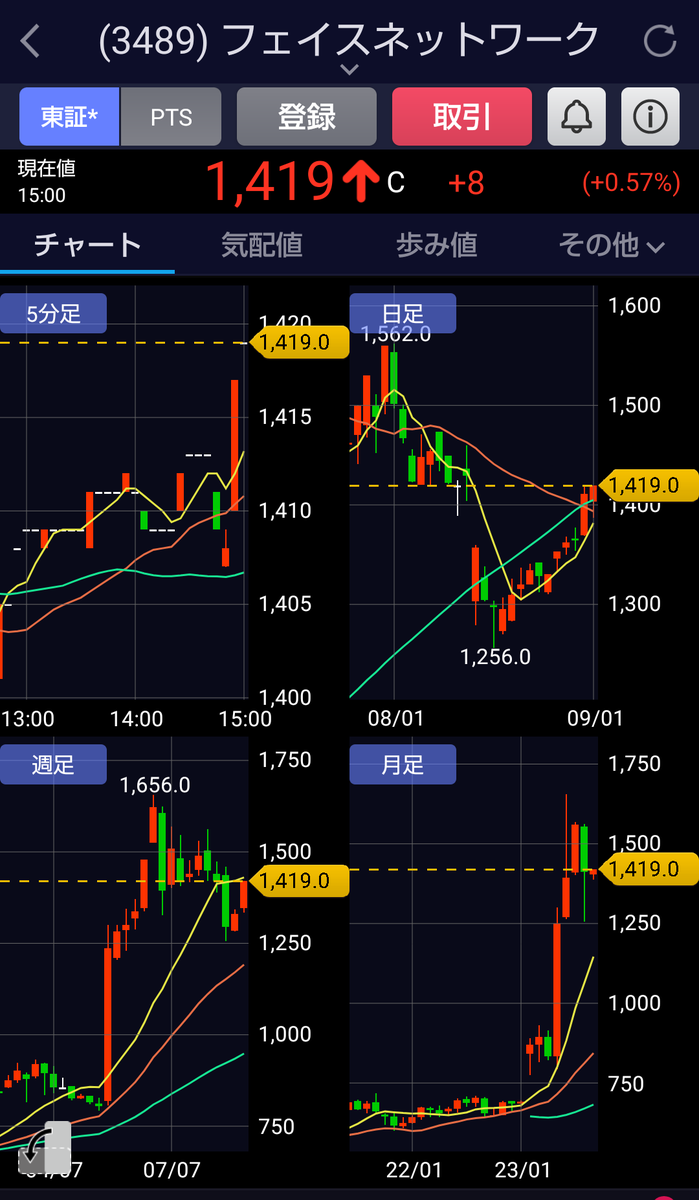Viewport: 699px width, 1200px height.
Task: Open the 週足 weekly chart
Action: [x=54, y=765]
